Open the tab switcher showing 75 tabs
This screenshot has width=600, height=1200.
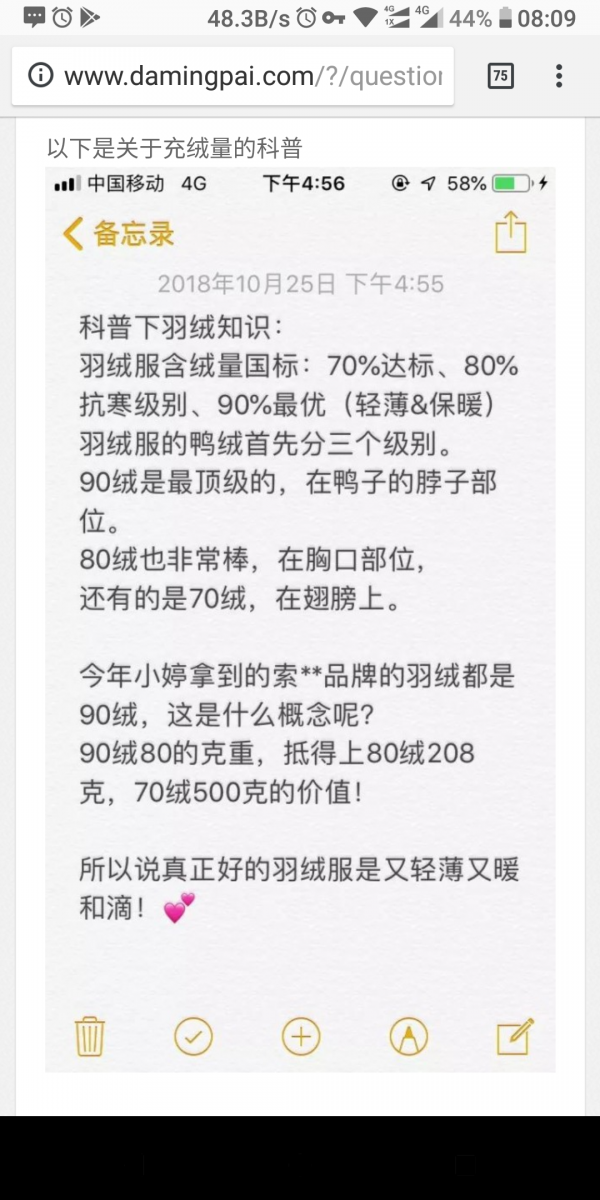pos(500,76)
